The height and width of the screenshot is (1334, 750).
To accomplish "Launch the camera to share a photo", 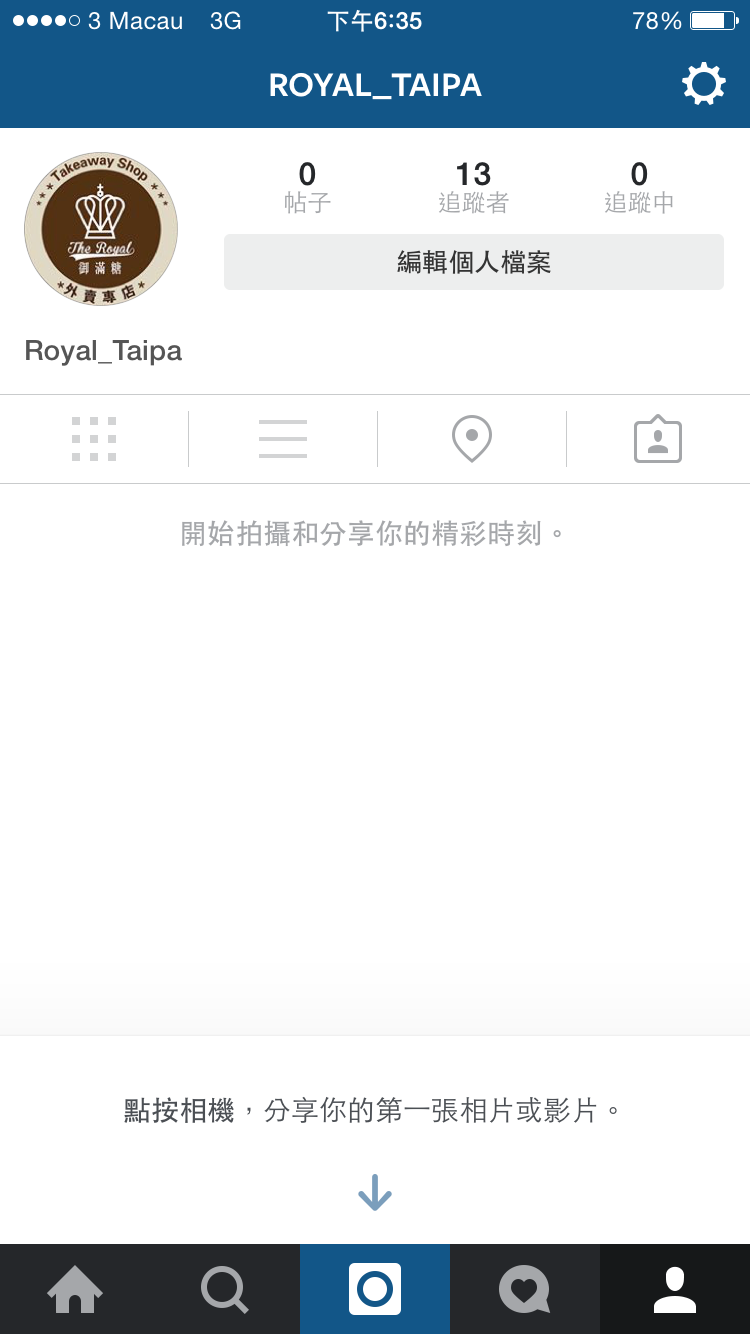I will pos(375,1289).
